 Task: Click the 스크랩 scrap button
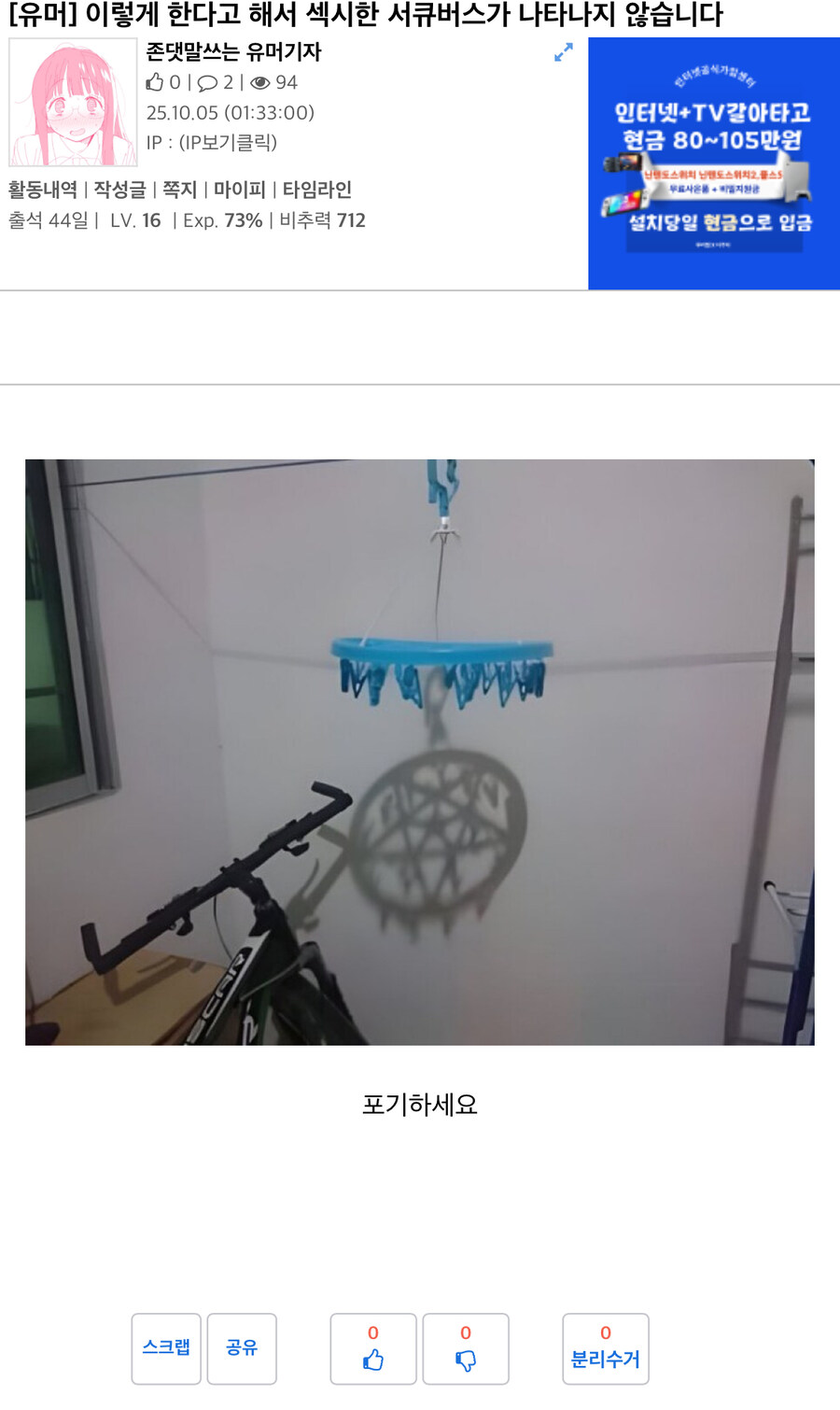(167, 1348)
